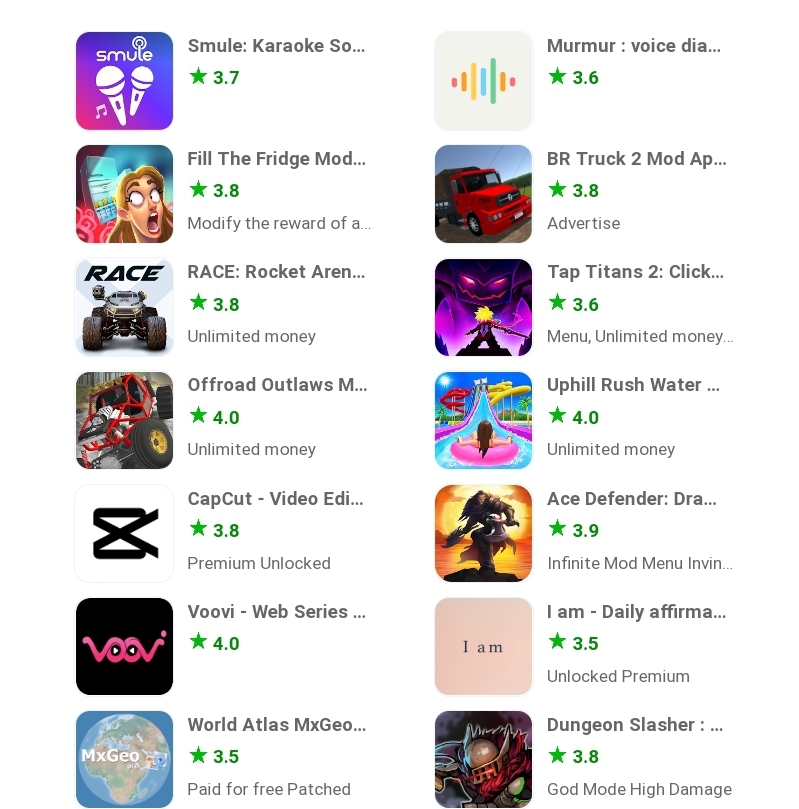View RACE: Rocket Arena details
Screen dimensions: 799x809
(x=276, y=272)
